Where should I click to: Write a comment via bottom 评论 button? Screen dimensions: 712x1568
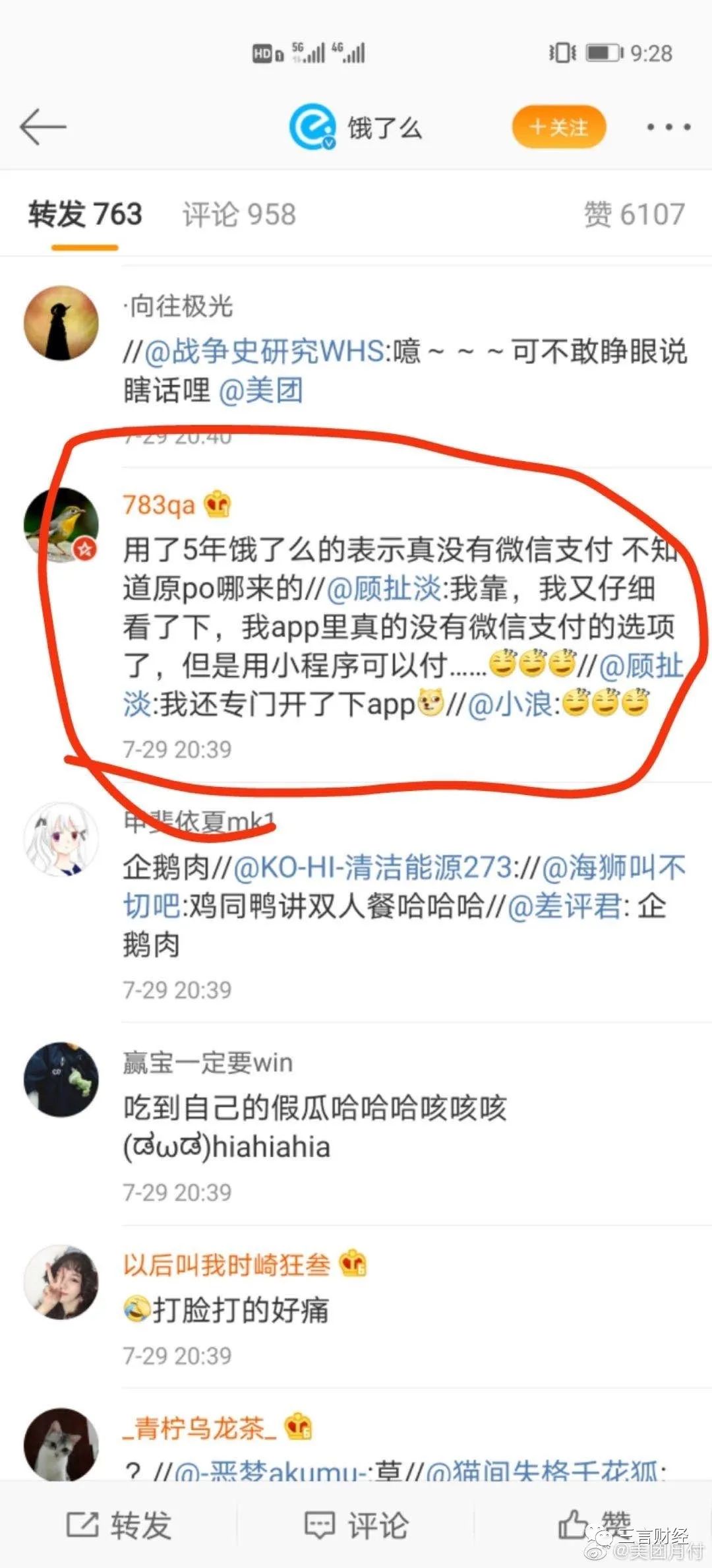pyautogui.click(x=356, y=1524)
